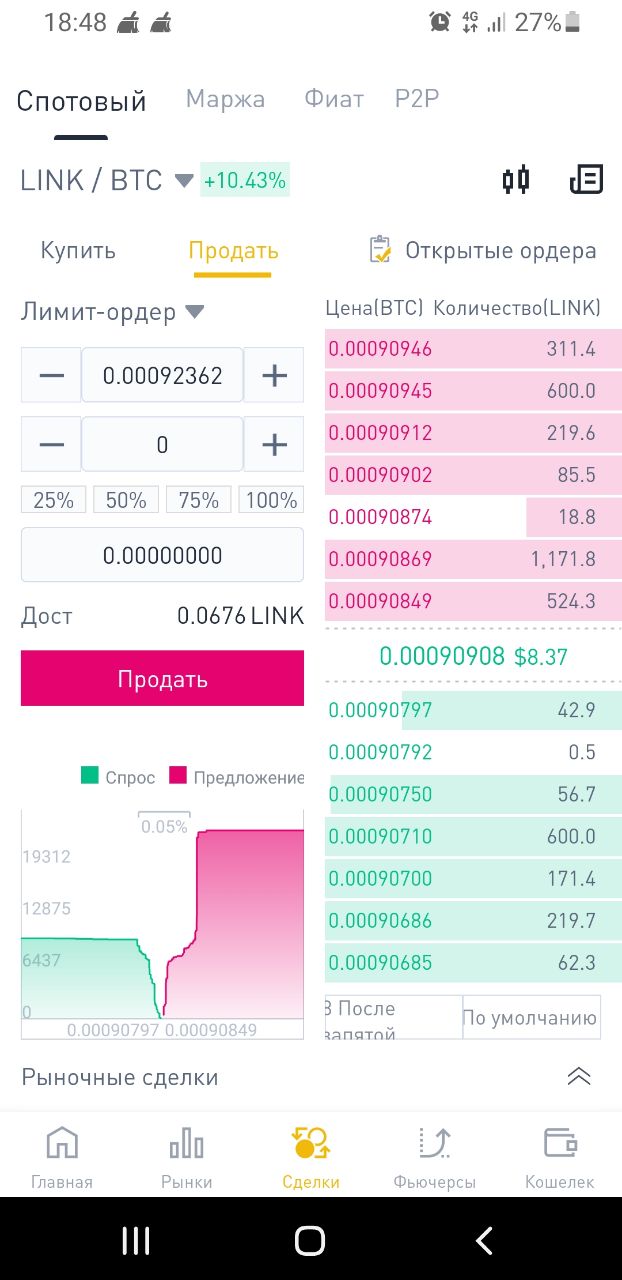Expand the Рыночные сделки section
622x1280 pixels.
point(579,1077)
